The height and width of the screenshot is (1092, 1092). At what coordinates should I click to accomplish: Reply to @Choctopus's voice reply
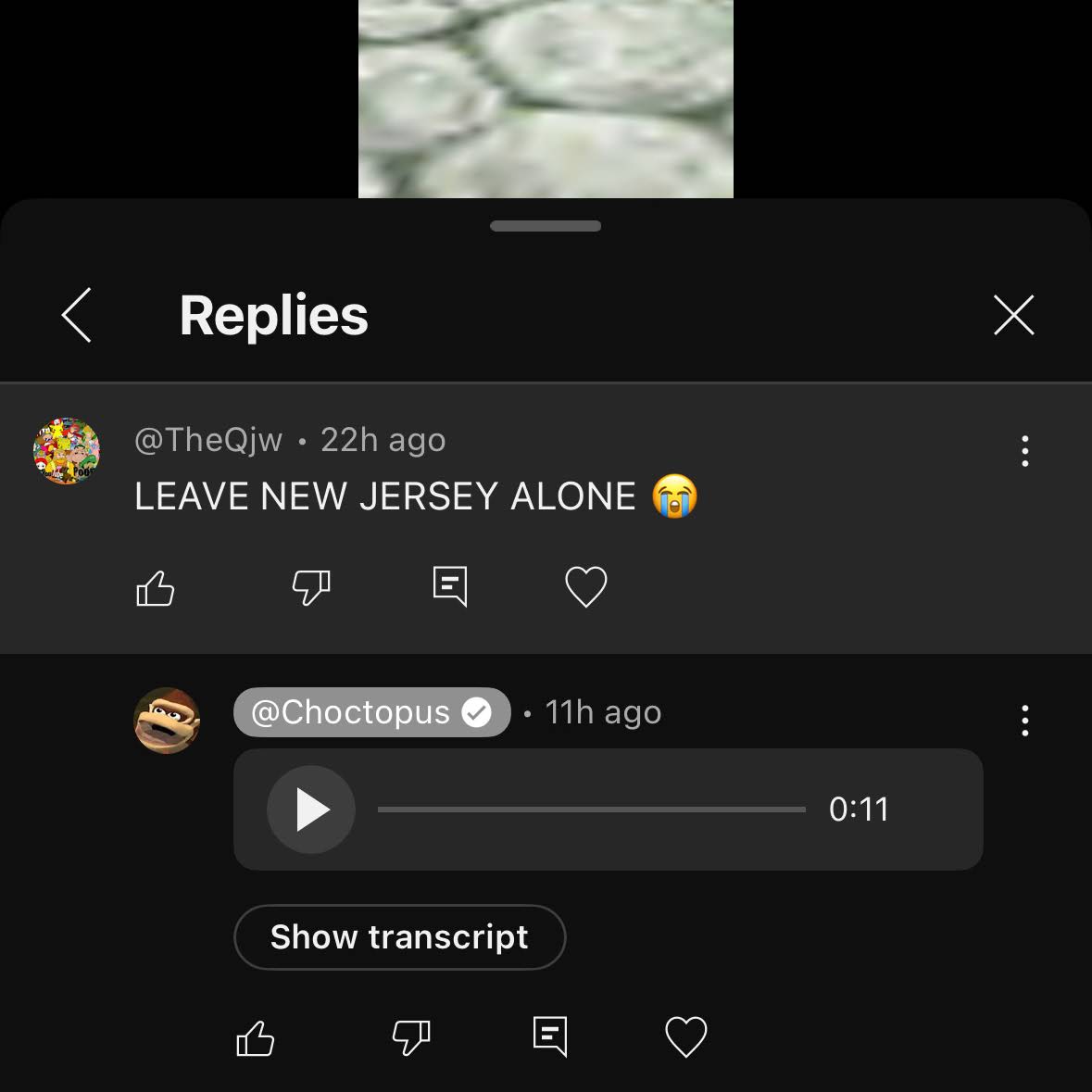(x=550, y=1036)
